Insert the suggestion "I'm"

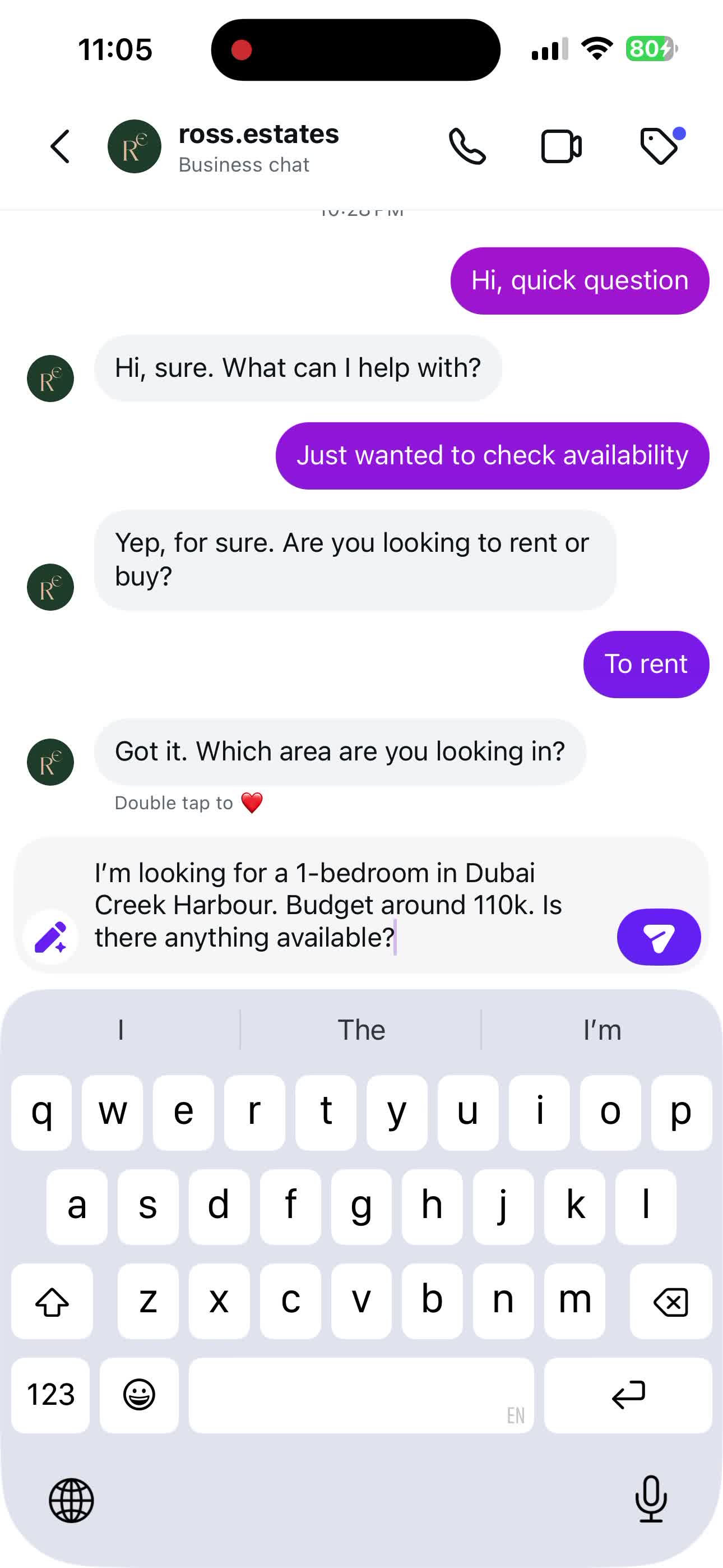[x=601, y=1030]
